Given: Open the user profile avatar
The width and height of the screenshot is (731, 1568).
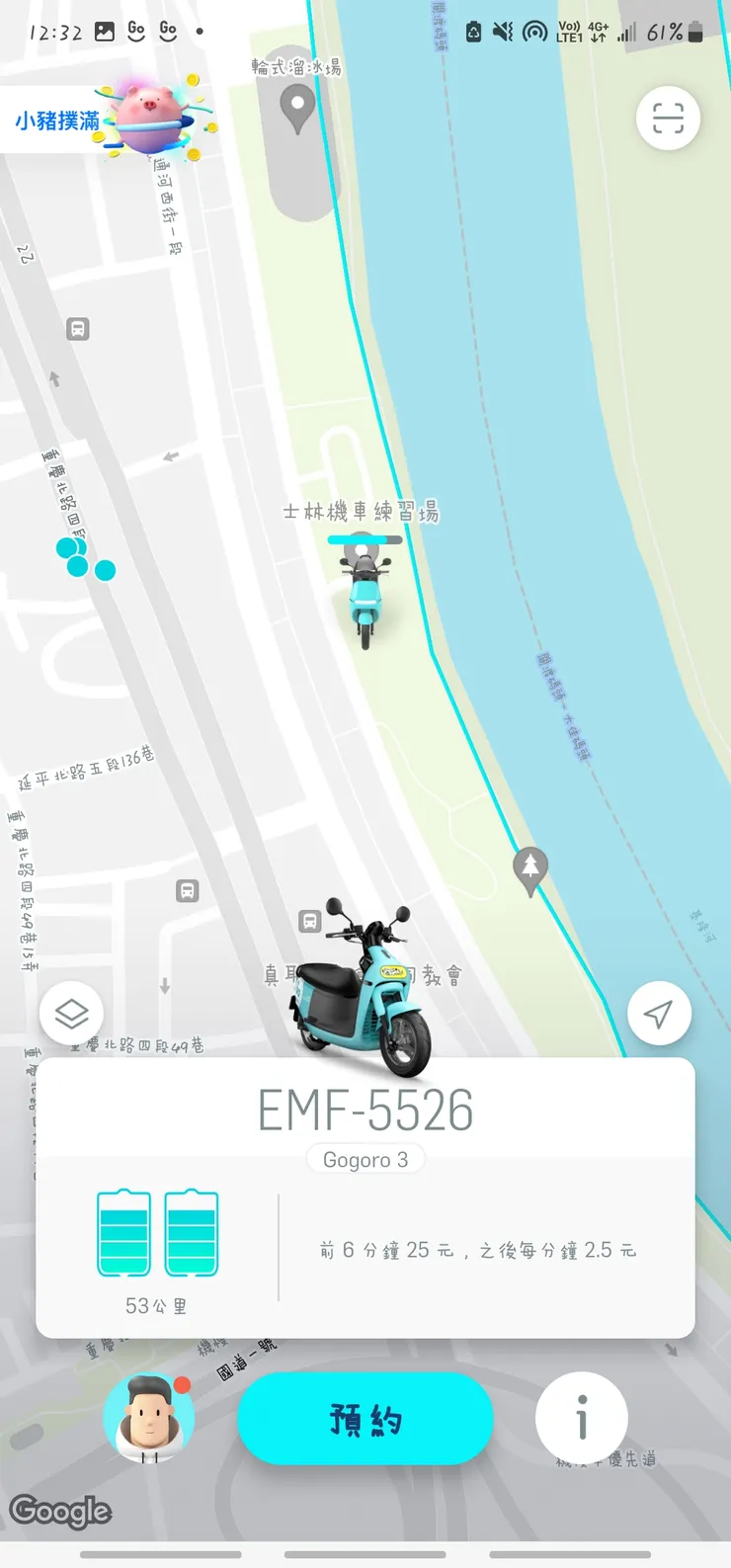Looking at the screenshot, I should 149,1419.
